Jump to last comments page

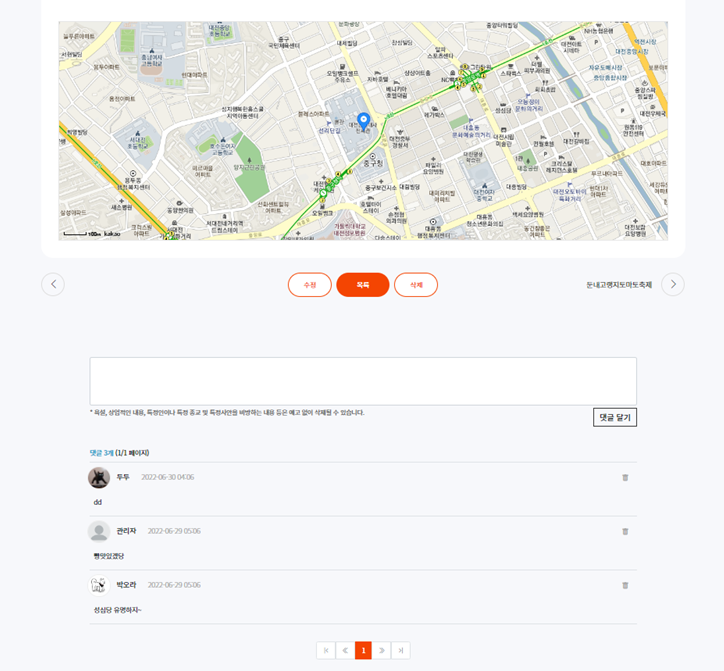click(x=401, y=650)
